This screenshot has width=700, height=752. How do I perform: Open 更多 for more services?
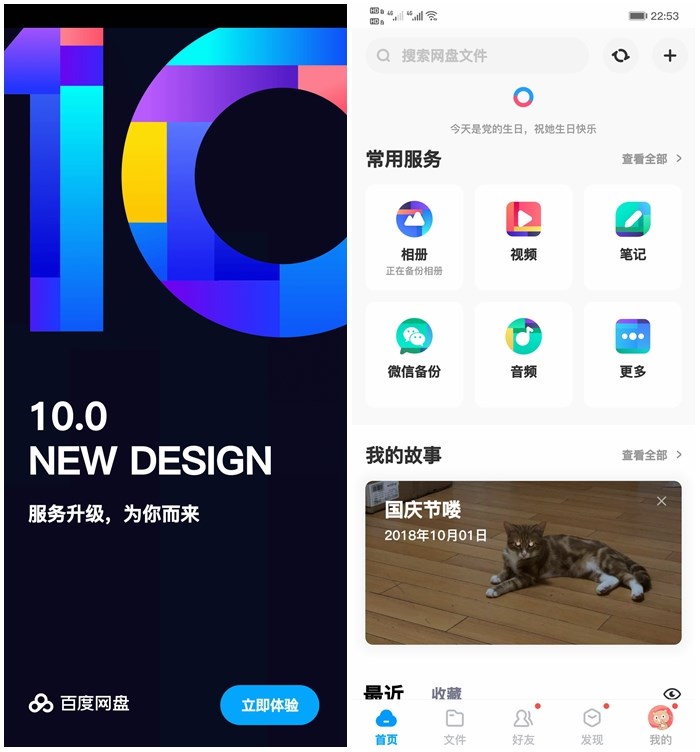[x=632, y=353]
